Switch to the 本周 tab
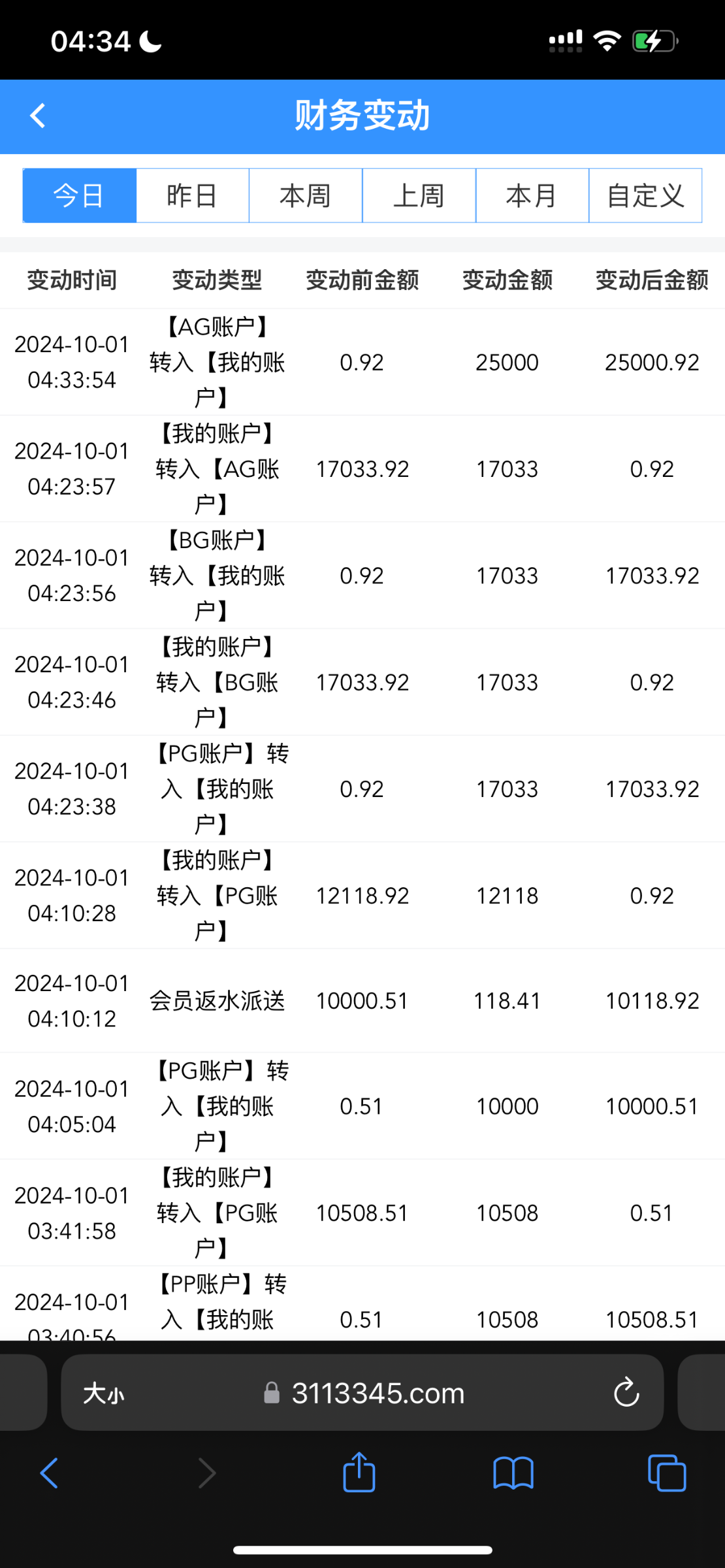This screenshot has height=1568, width=725. [306, 195]
